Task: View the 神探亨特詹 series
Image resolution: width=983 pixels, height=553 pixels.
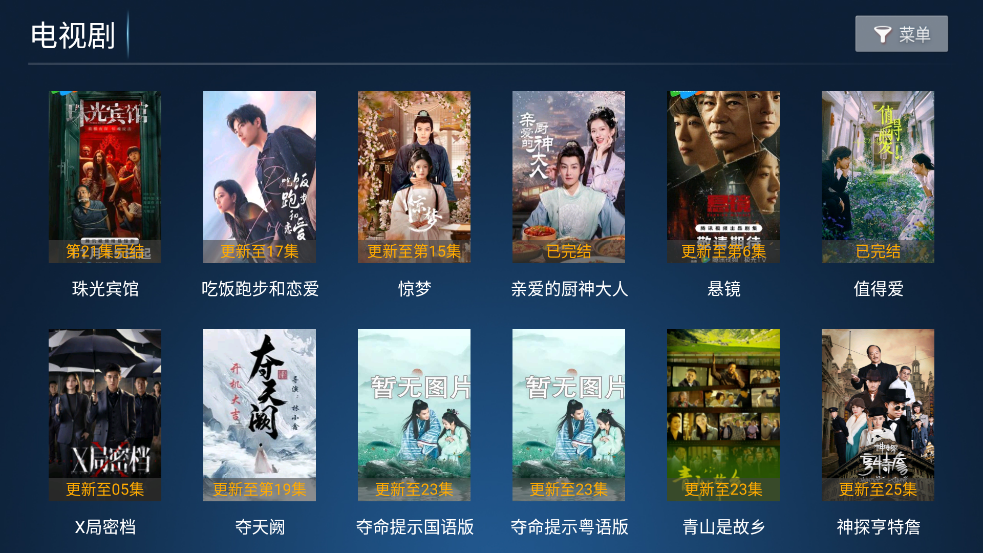Action: tap(878, 415)
